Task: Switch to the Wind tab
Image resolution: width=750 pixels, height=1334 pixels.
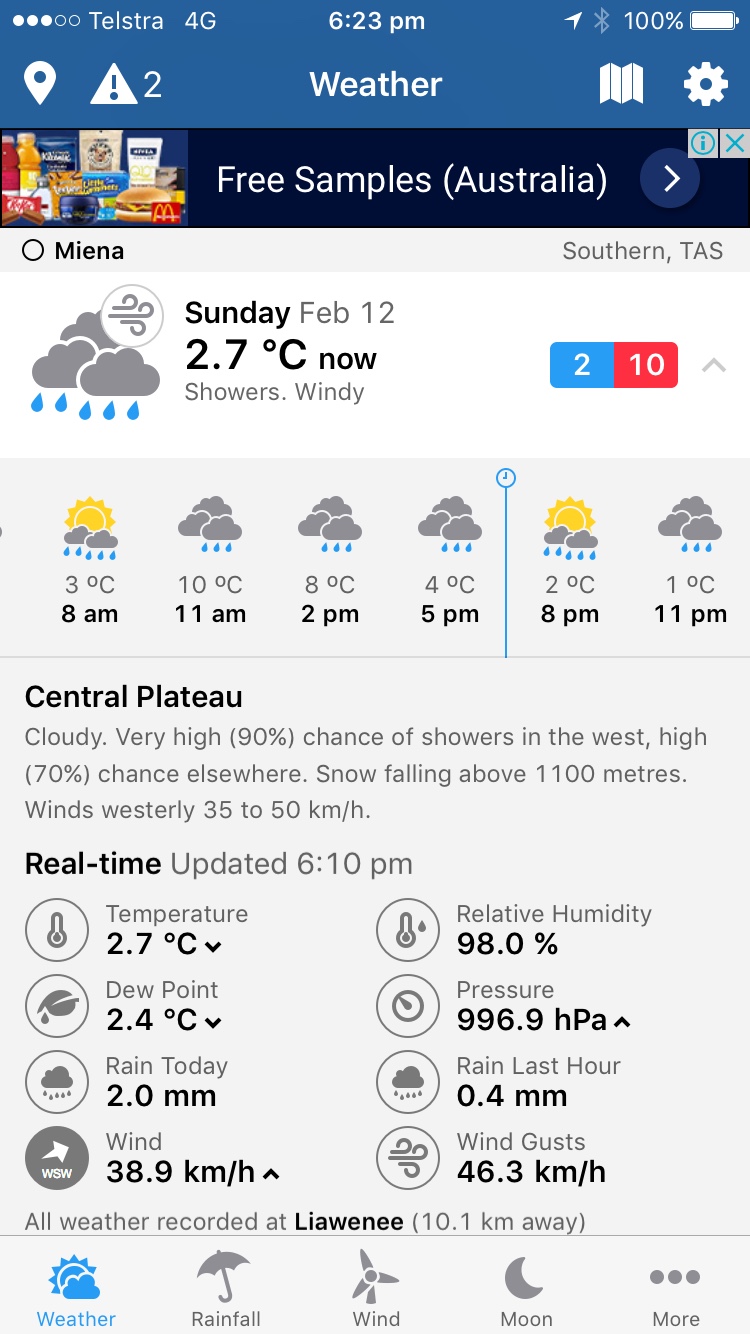Action: point(376,1288)
